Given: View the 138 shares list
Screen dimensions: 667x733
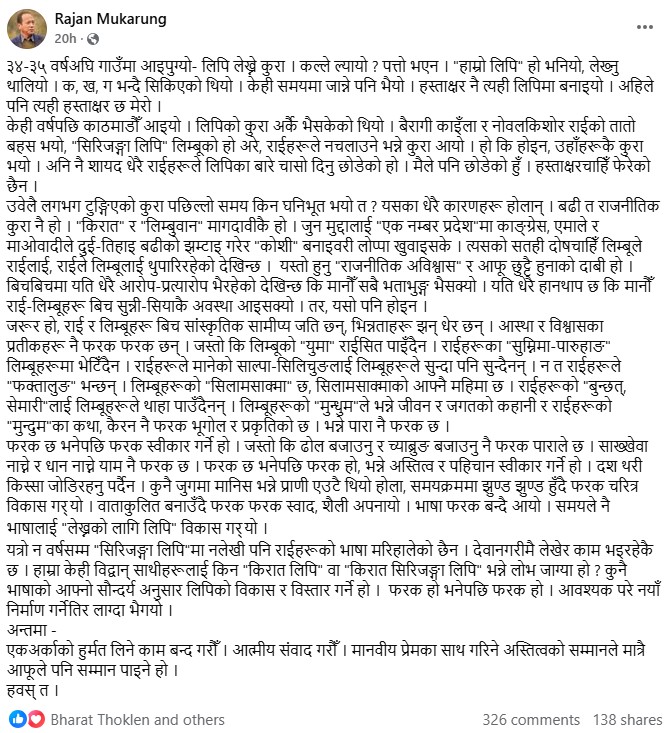Looking at the screenshot, I should pyautogui.click(x=627, y=719).
